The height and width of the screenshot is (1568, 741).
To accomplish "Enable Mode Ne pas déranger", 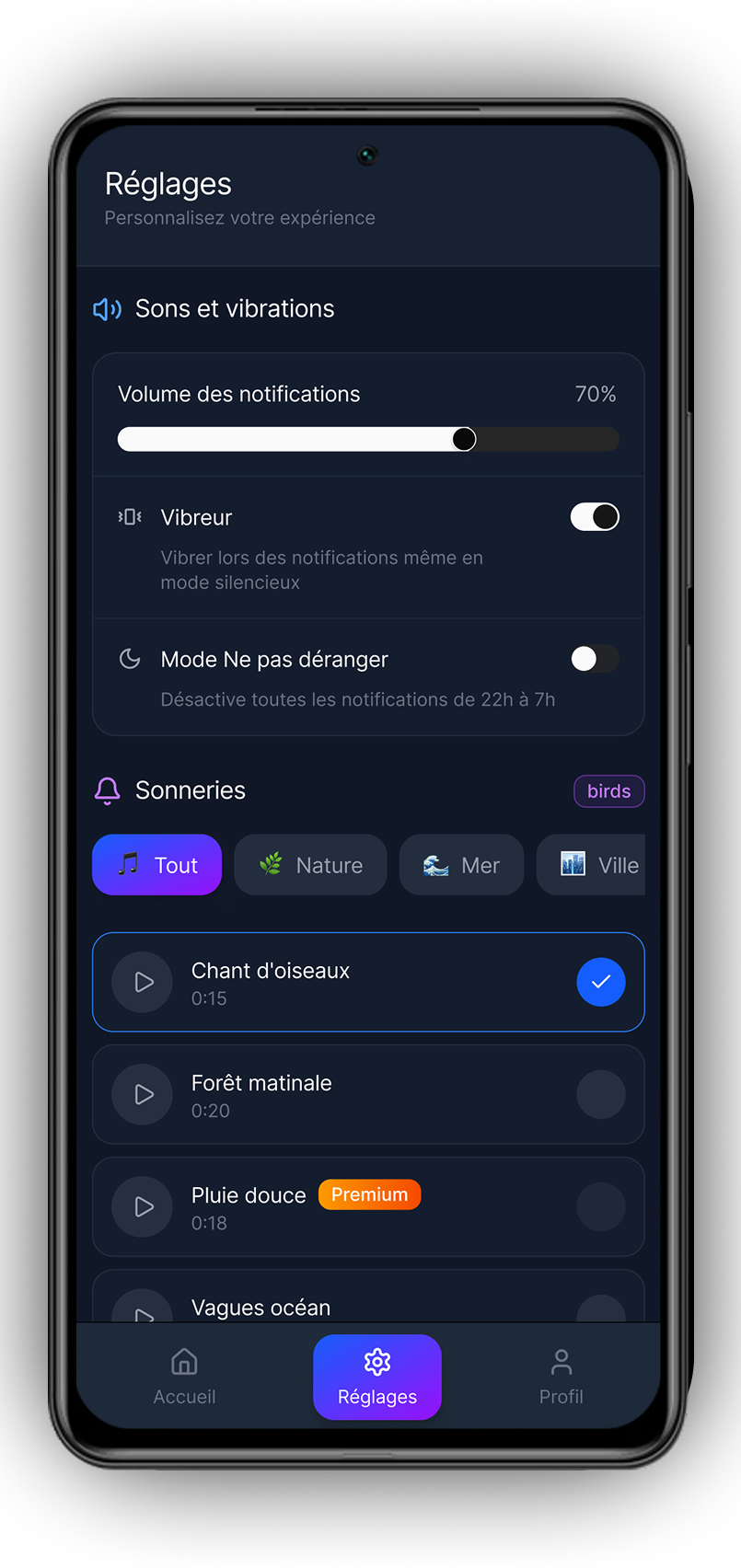I will [x=595, y=659].
